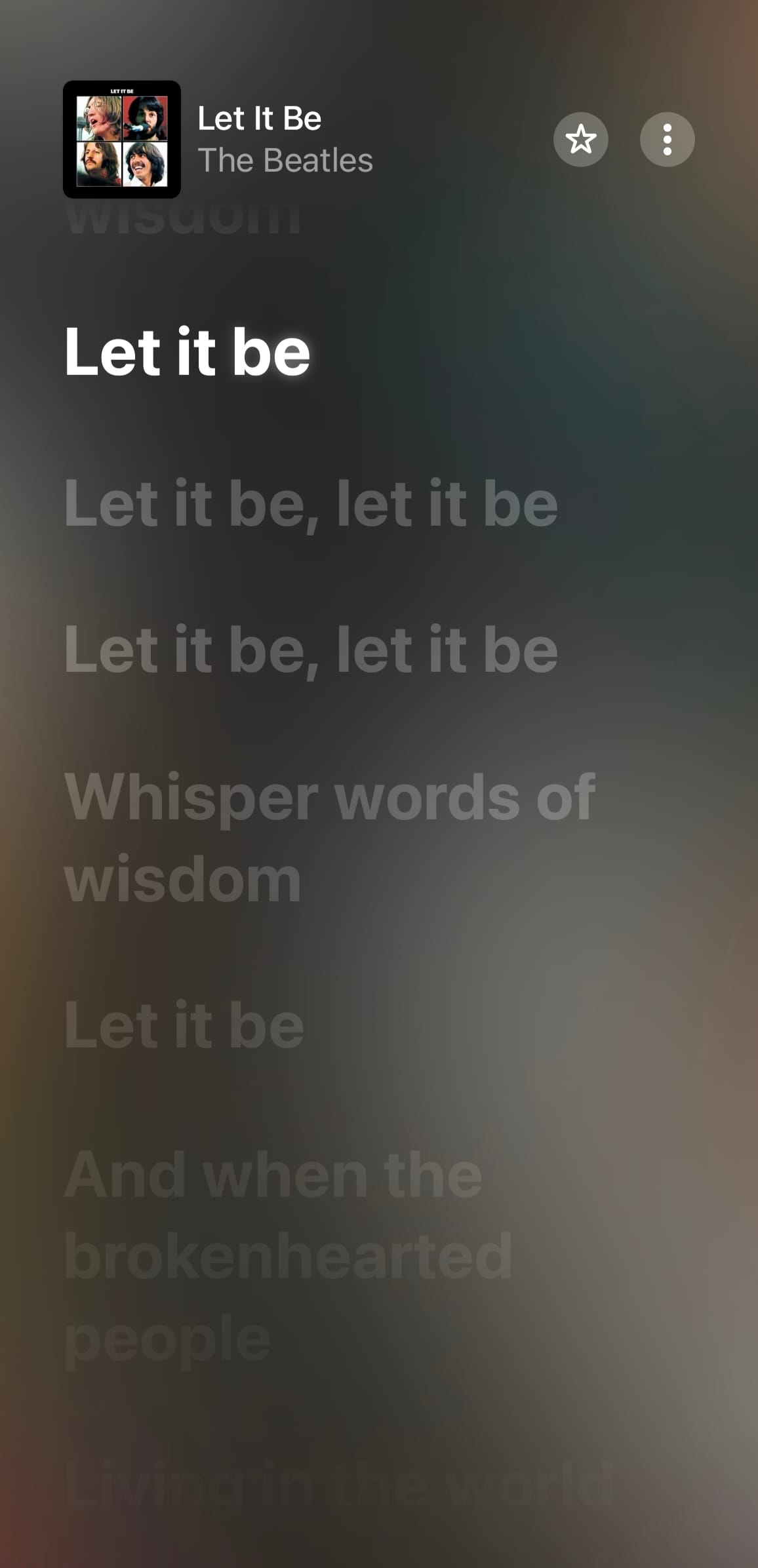Tap the Let It Be album artwork
Viewport: 758px width, 1568px height.
(x=122, y=140)
